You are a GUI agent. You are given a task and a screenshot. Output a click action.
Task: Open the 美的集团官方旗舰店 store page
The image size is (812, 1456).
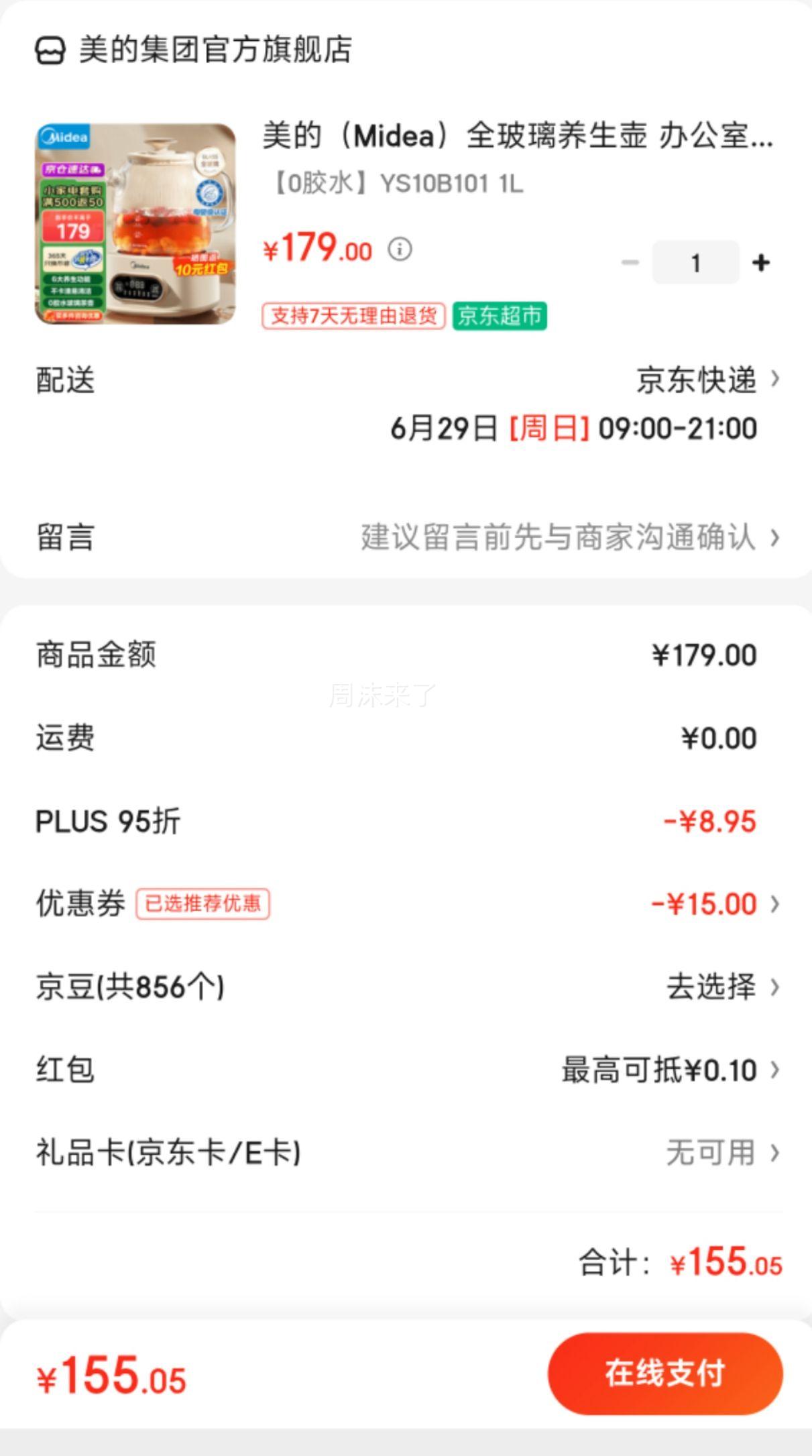(x=194, y=50)
